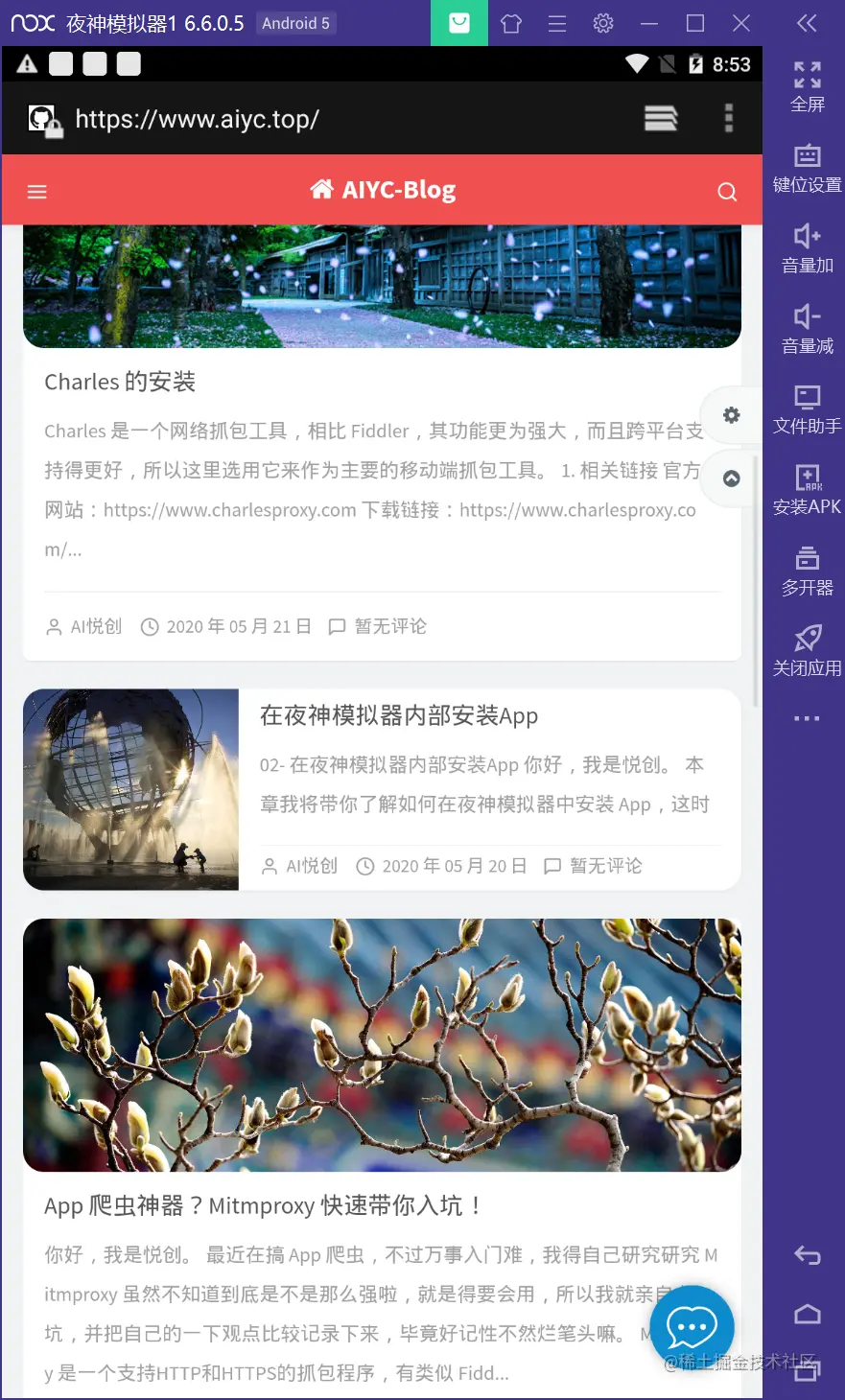Open the browser overflow menu

(x=728, y=118)
